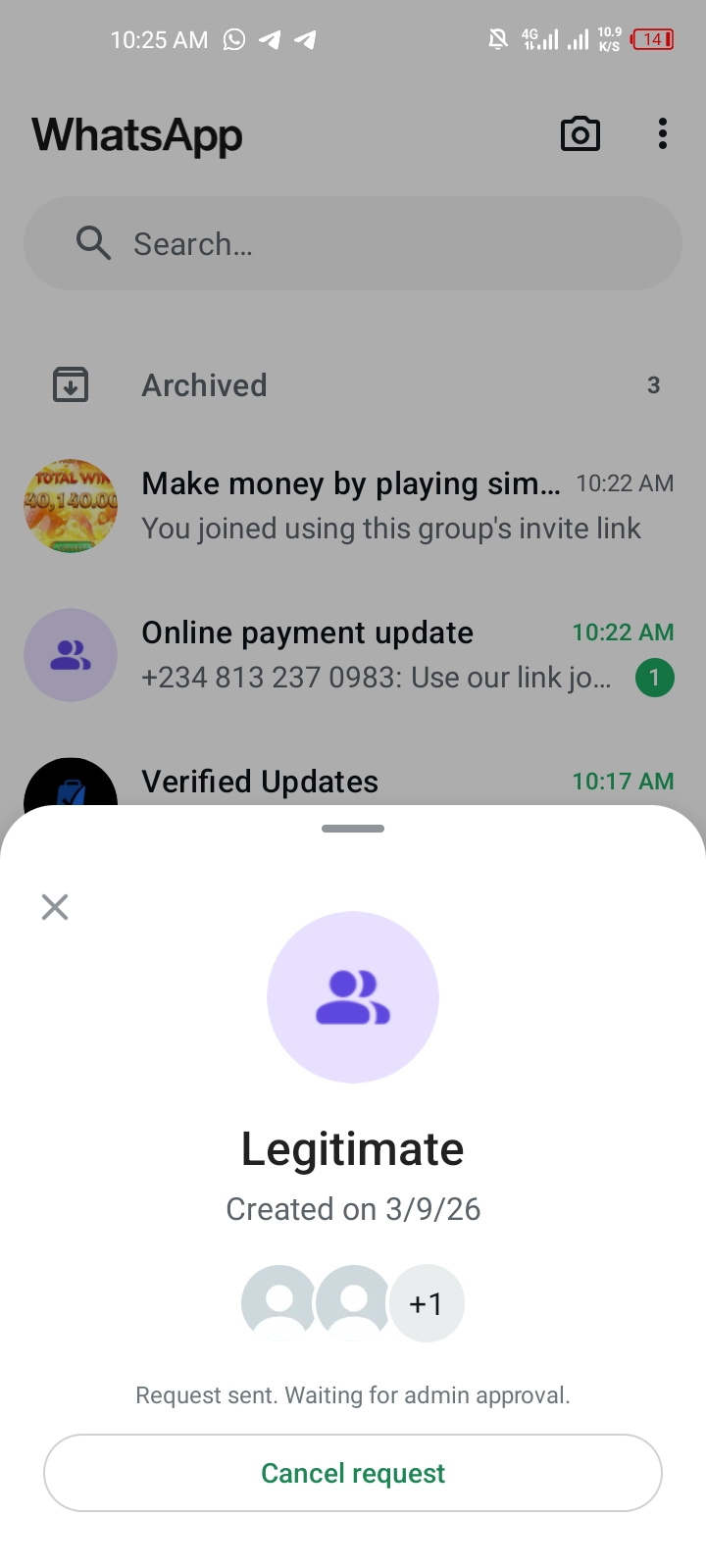Open Archived chats
Screen dimensions: 706x1568
tap(353, 385)
